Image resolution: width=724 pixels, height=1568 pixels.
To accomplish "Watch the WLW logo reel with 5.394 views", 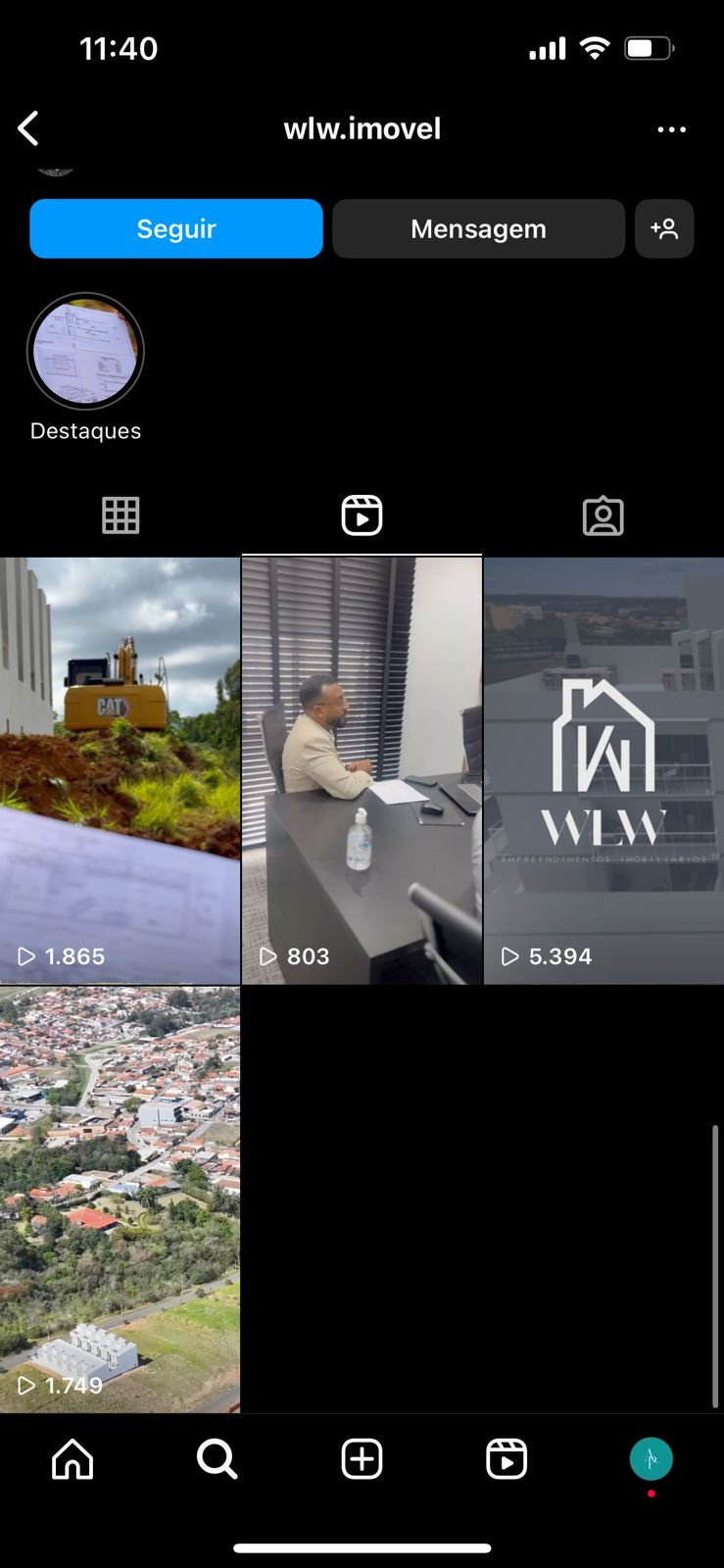I will click(x=603, y=769).
